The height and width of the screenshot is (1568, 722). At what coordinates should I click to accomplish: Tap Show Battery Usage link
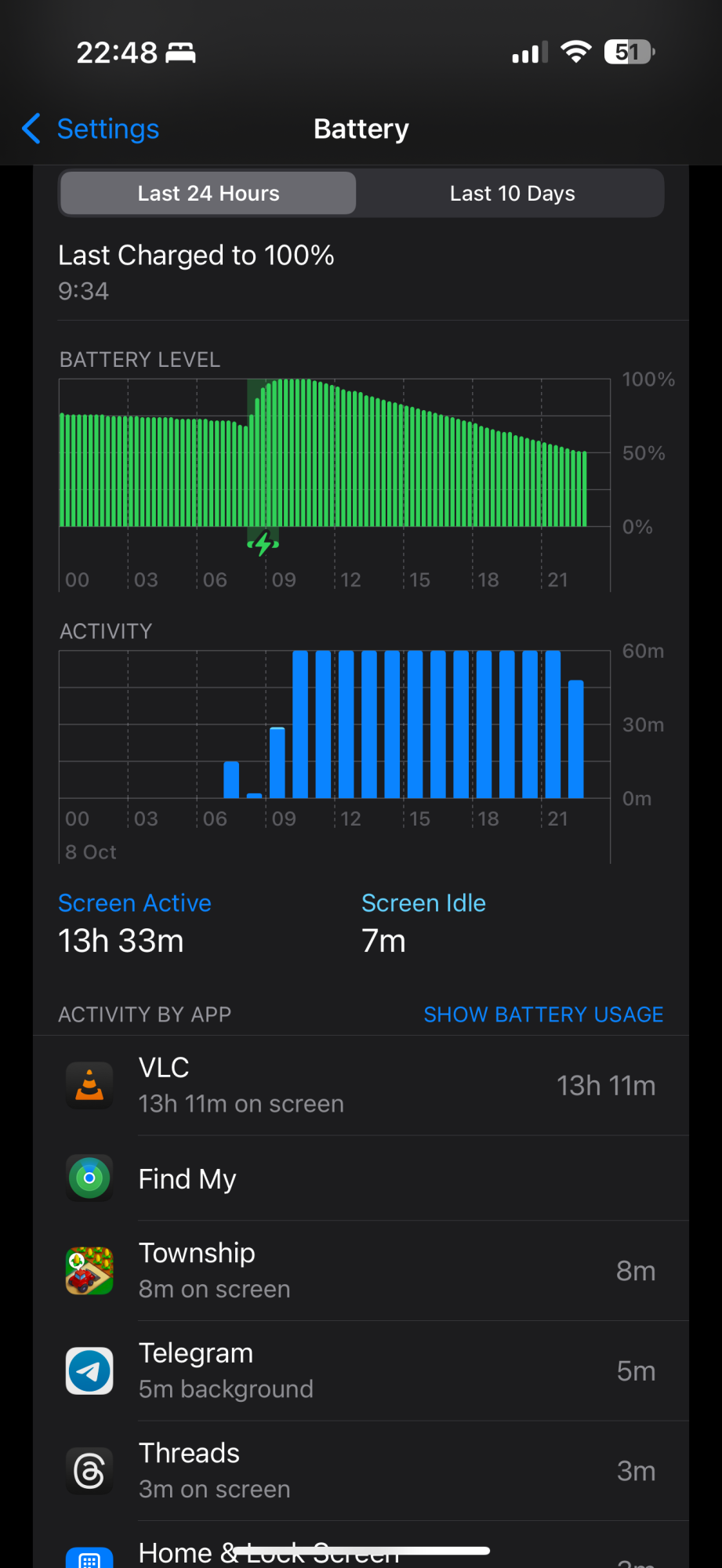[x=543, y=1014]
